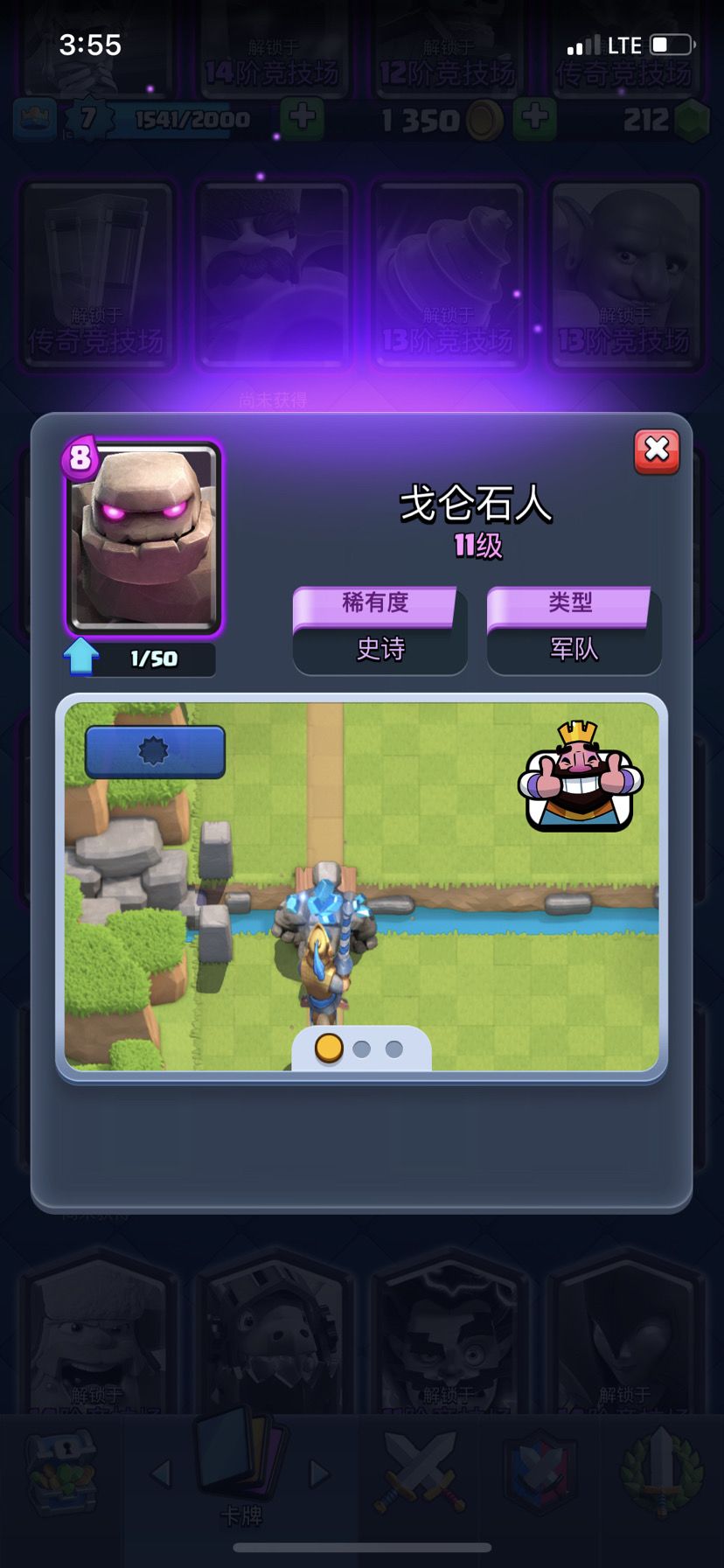Select the second page dot under the video

click(362, 1048)
